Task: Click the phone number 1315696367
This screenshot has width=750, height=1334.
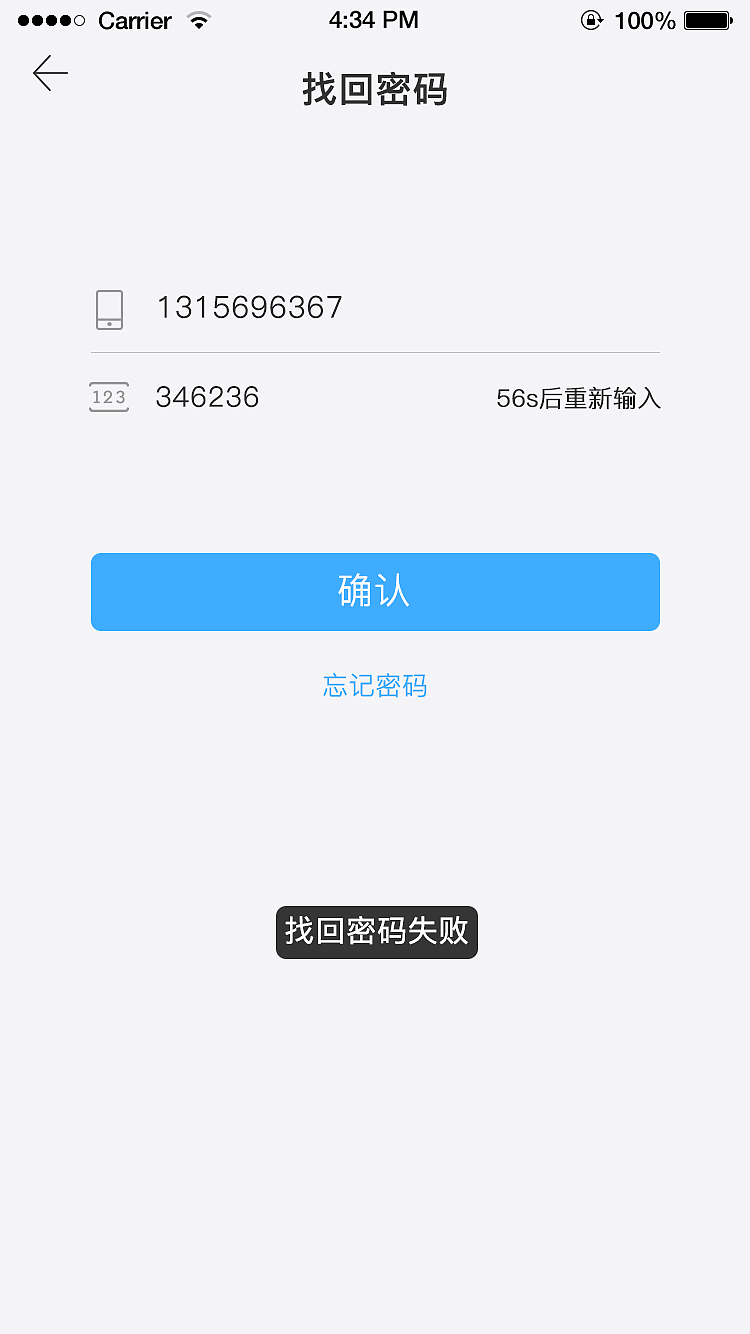Action: pyautogui.click(x=249, y=307)
